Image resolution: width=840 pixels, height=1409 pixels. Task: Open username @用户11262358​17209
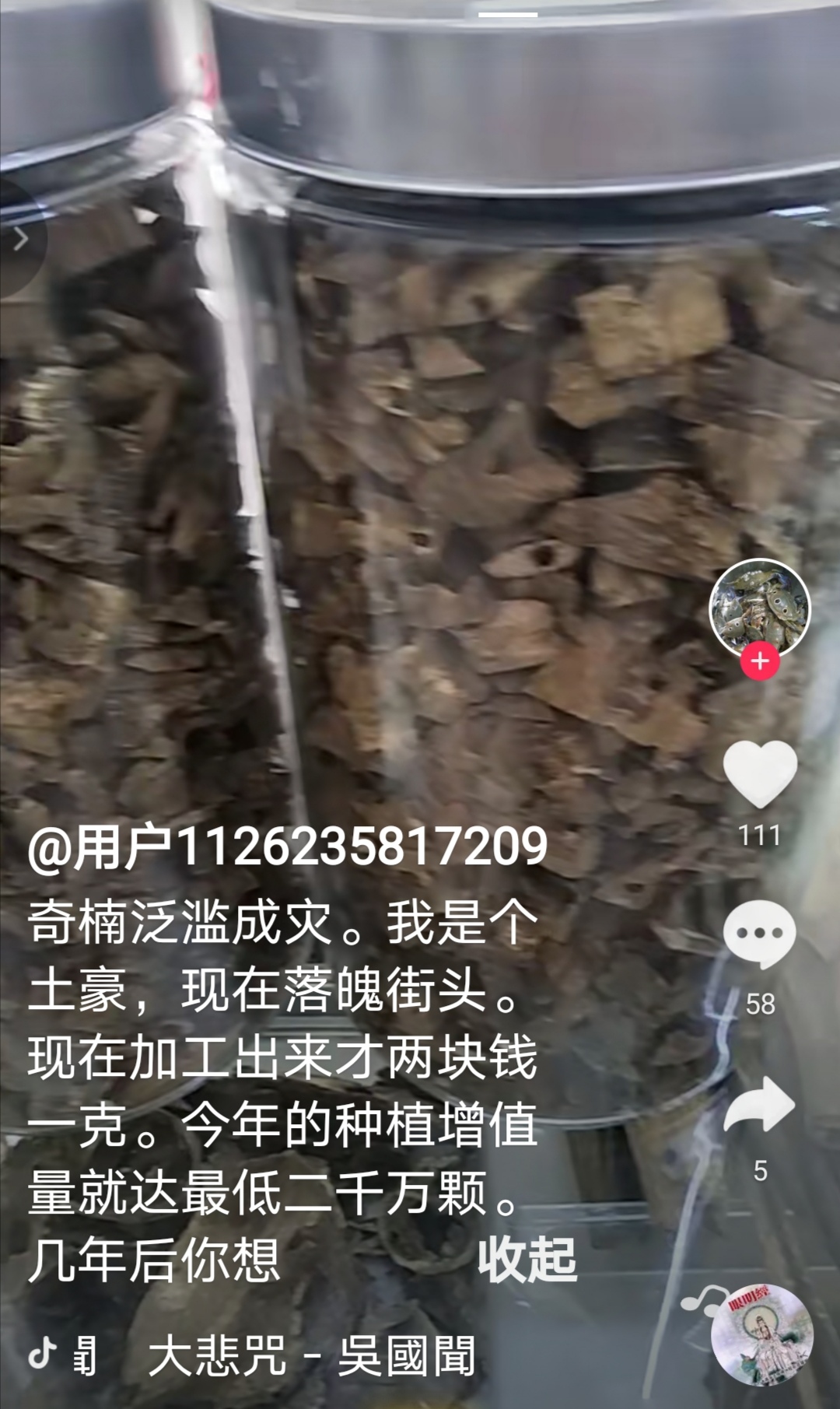tap(288, 846)
